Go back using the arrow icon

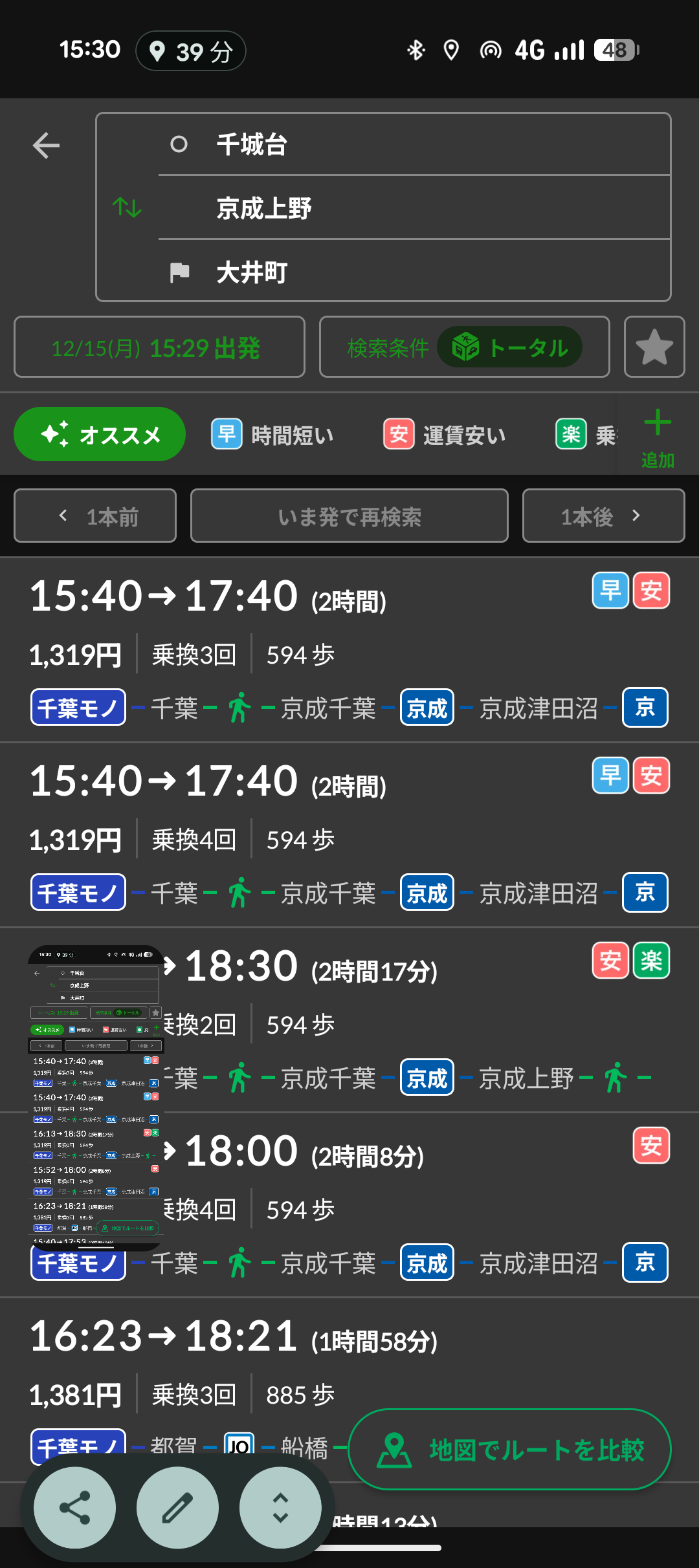(46, 145)
